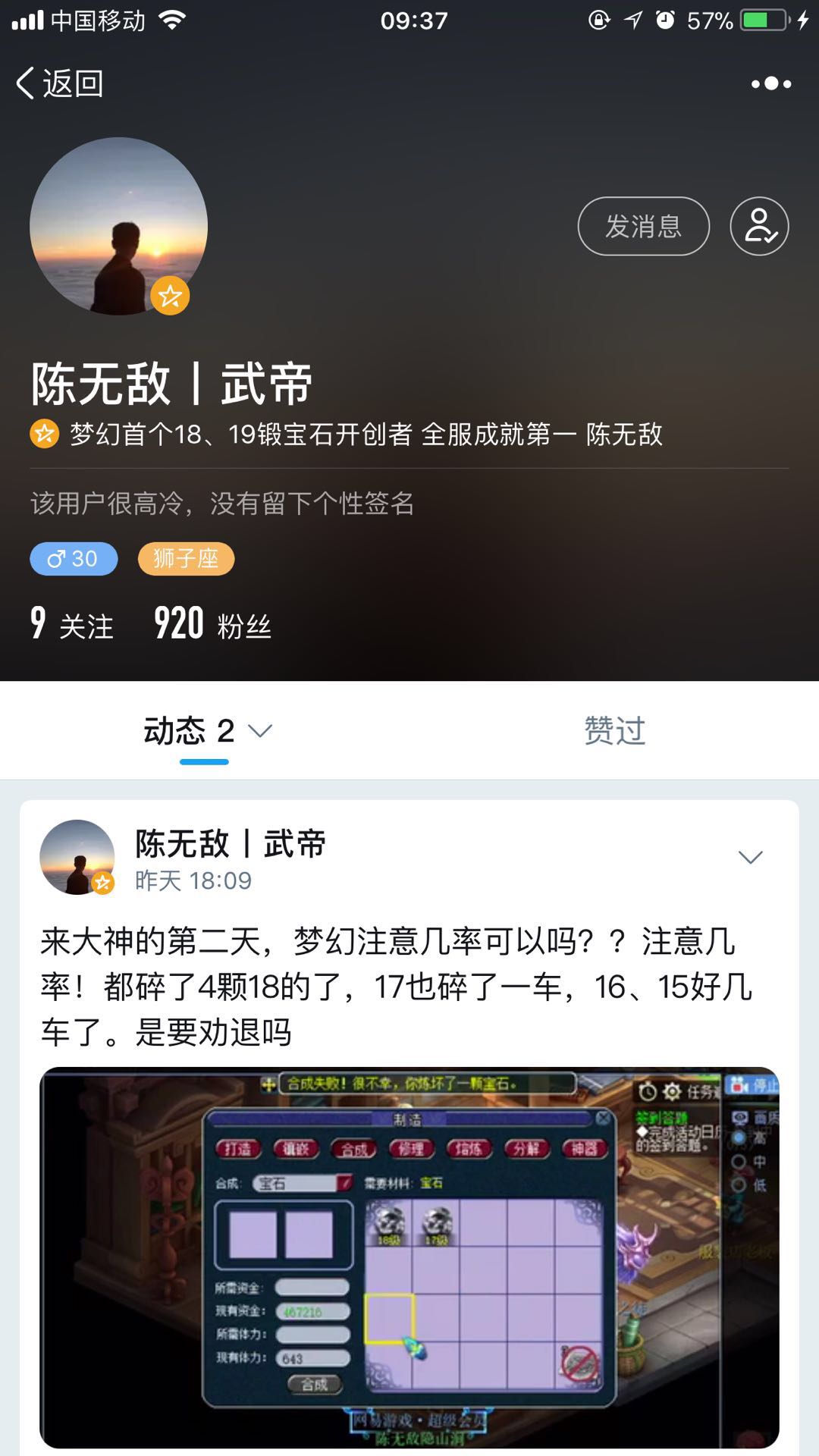Send a message via 发消息
Viewport: 819px width, 1456px height.
[643, 226]
